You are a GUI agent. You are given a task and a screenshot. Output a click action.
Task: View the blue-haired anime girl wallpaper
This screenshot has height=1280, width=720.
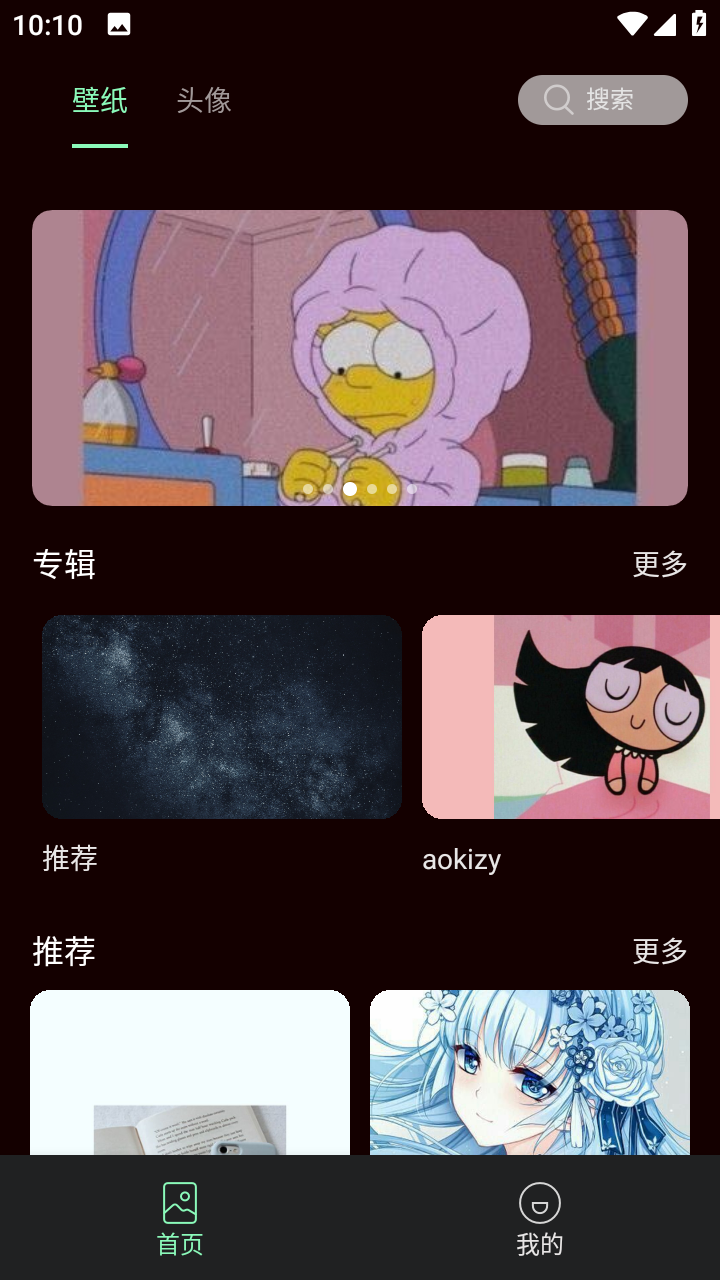tap(530, 1072)
